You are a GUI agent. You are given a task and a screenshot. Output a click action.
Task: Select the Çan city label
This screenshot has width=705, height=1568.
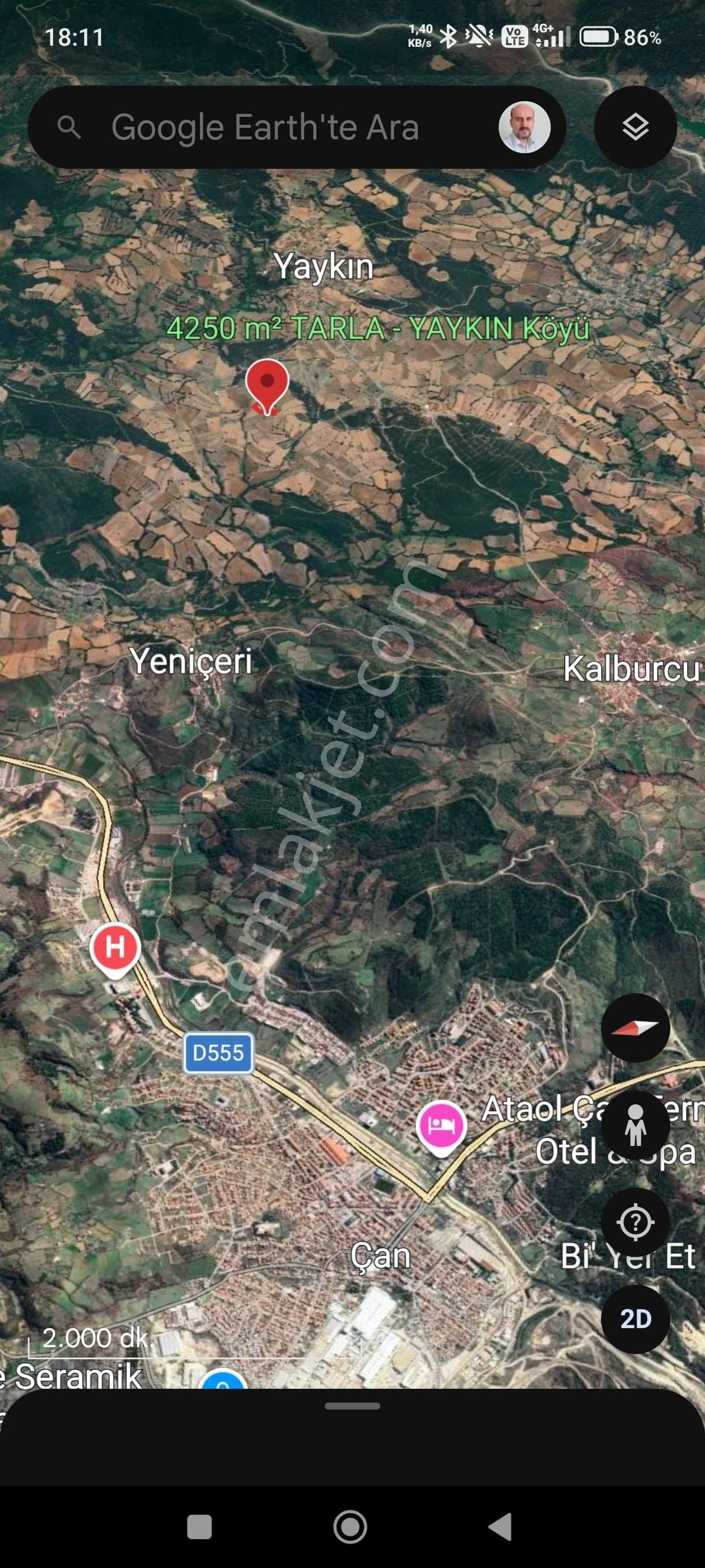(382, 1255)
